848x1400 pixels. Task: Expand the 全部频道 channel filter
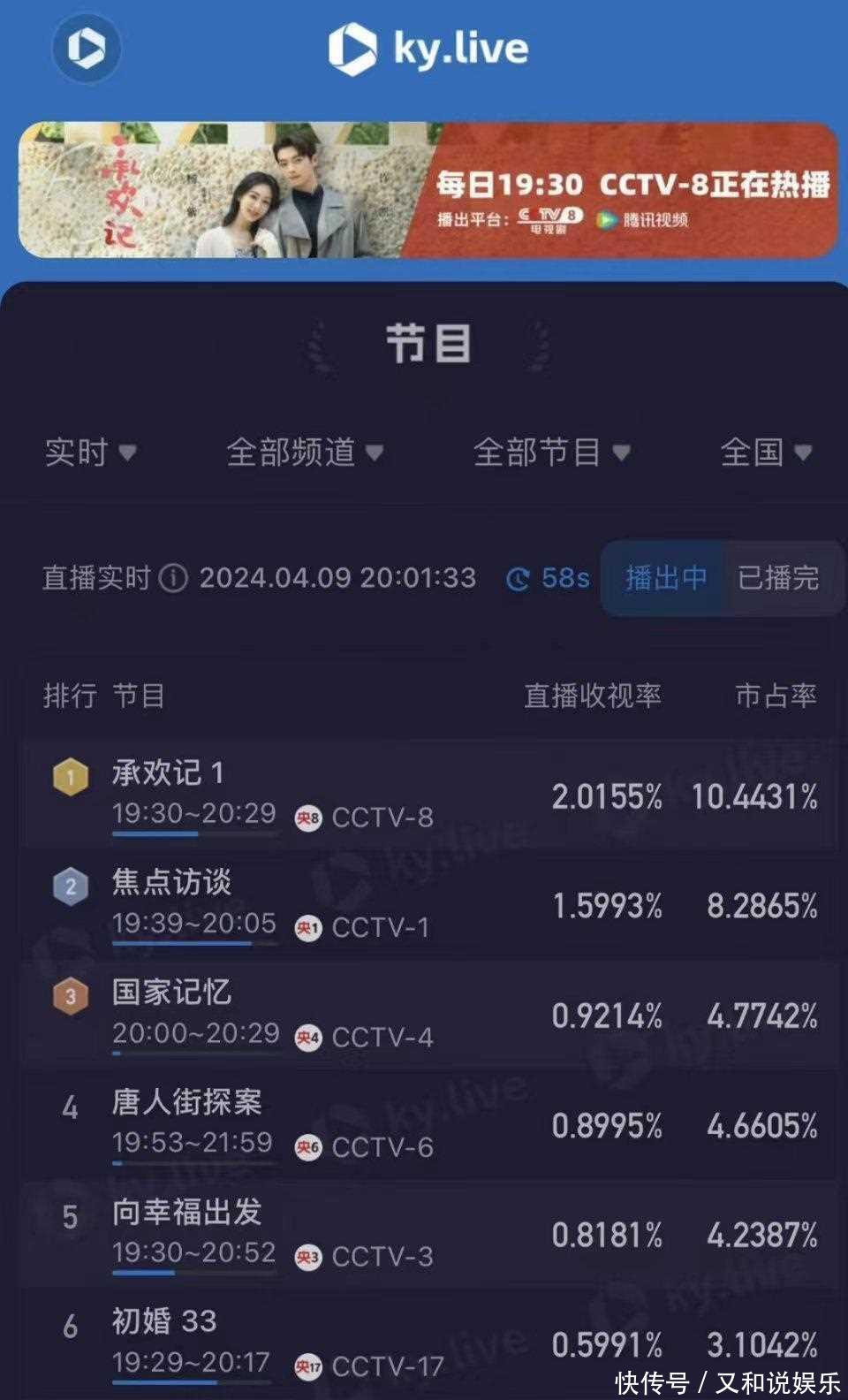[x=305, y=453]
